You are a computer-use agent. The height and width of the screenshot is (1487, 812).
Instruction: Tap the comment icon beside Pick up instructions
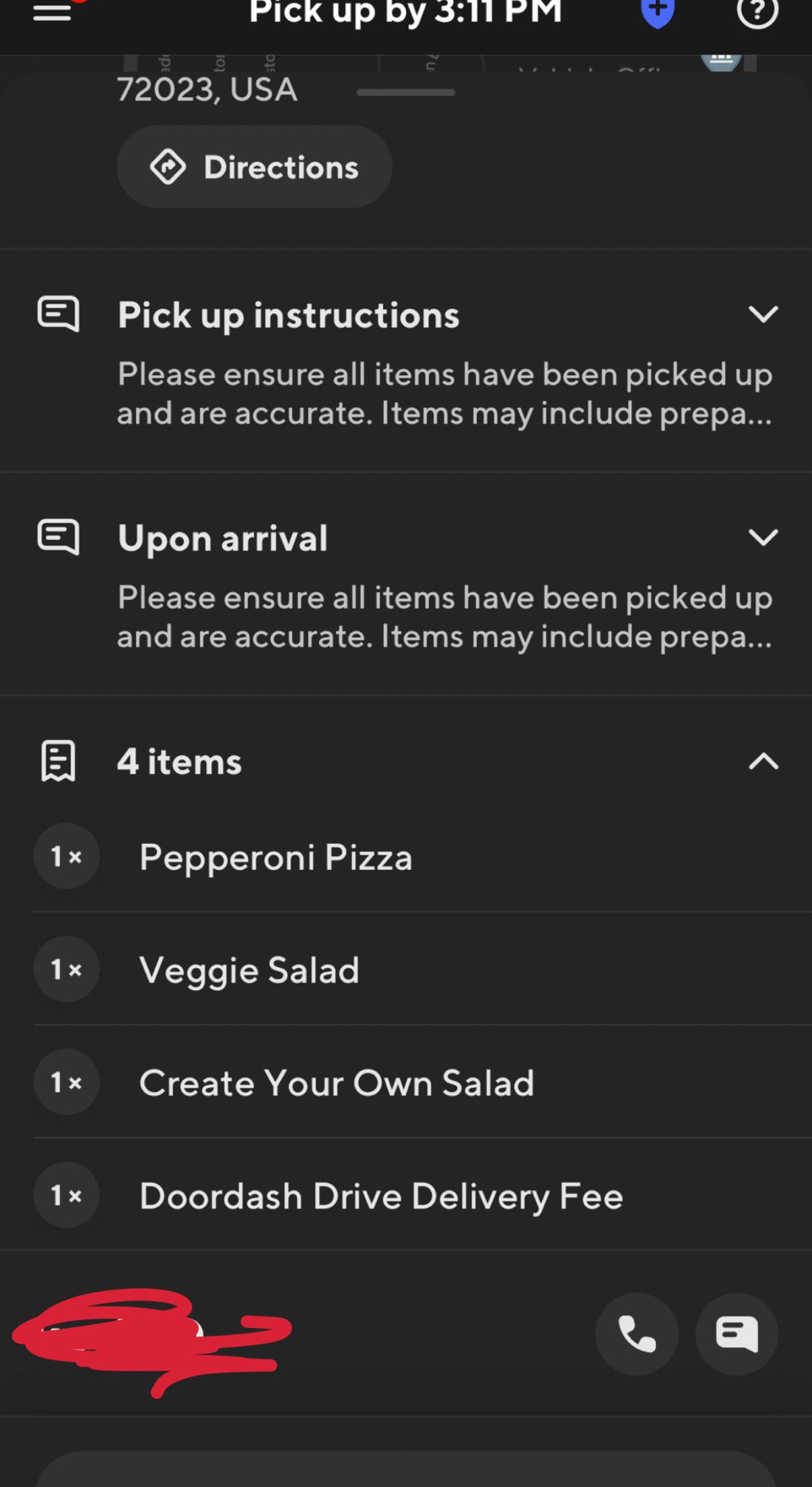click(59, 315)
